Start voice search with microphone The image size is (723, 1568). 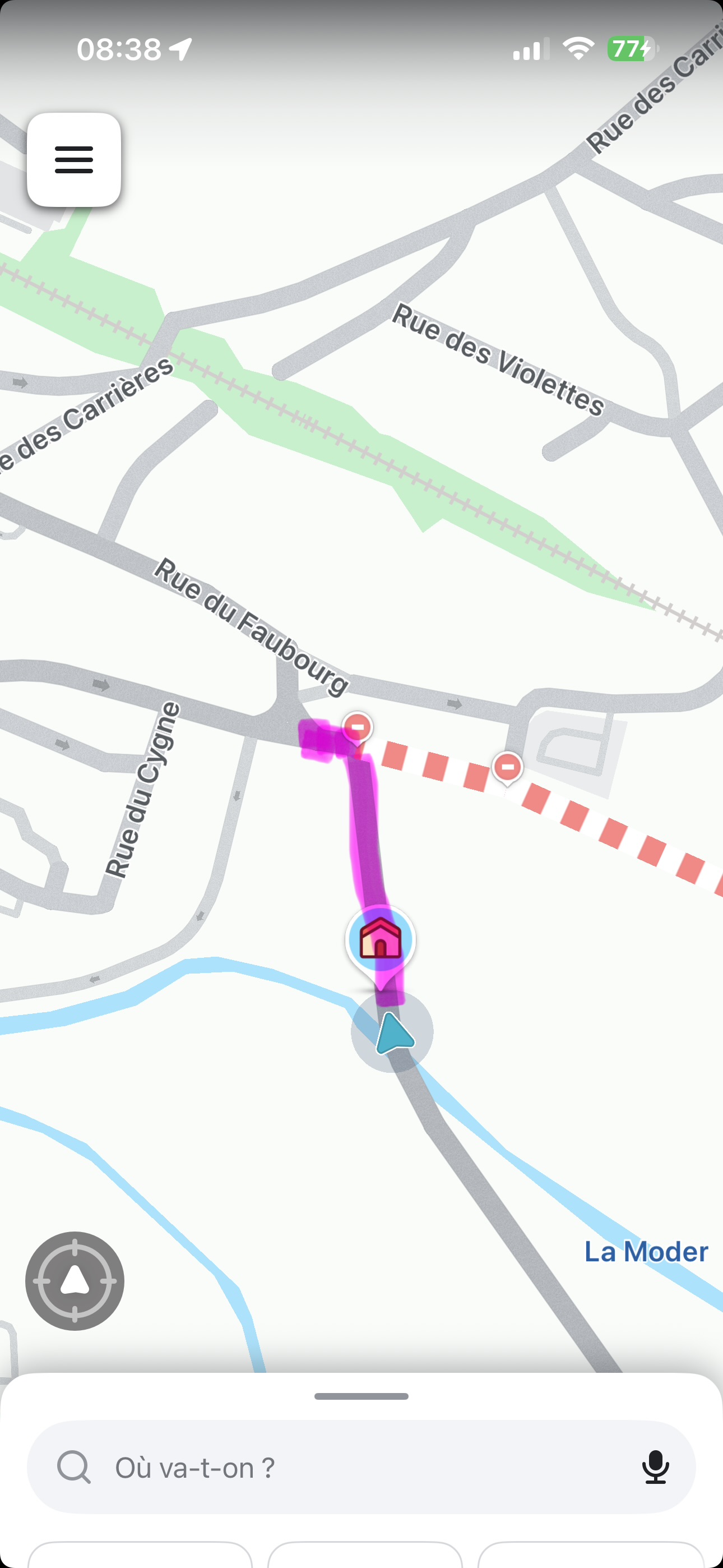click(x=655, y=1467)
